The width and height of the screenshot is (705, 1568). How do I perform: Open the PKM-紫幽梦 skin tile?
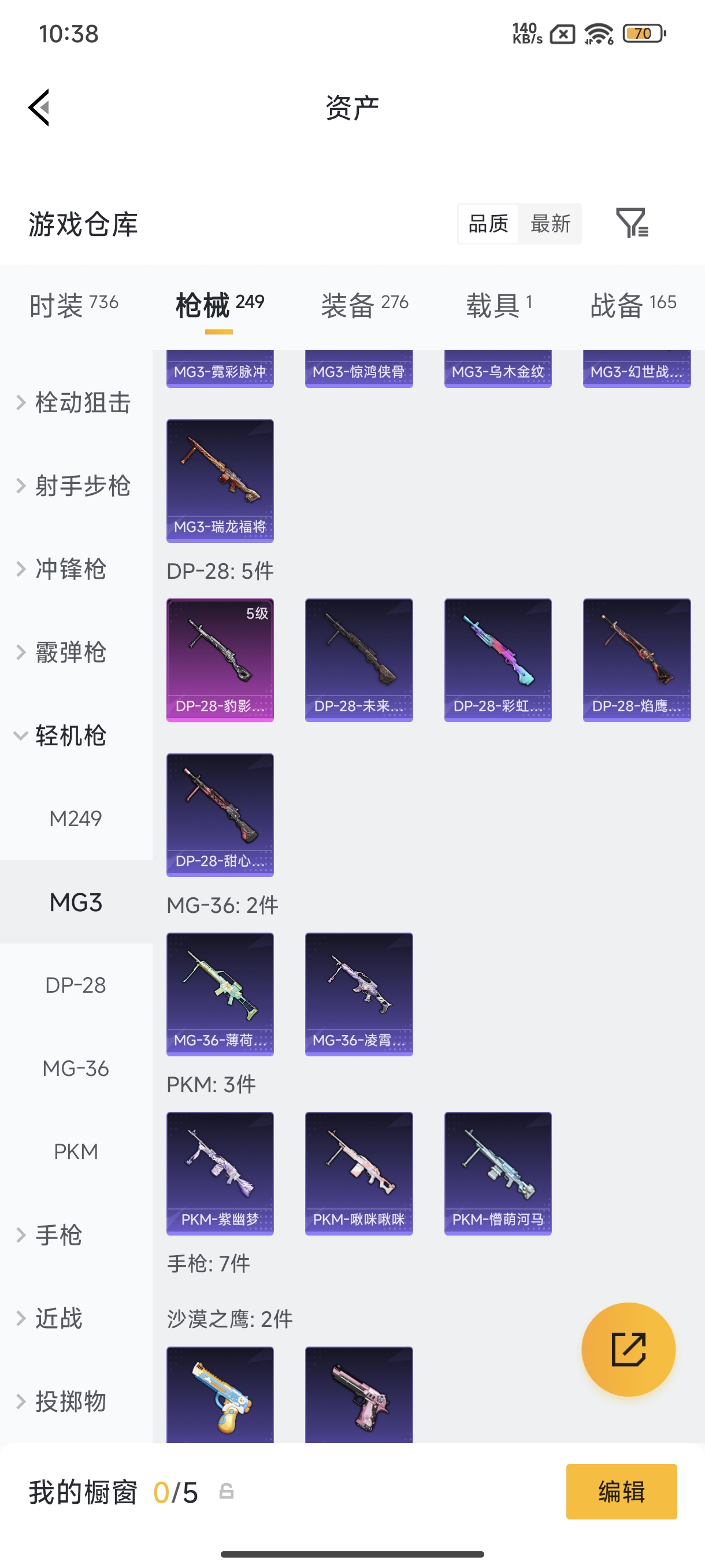220,1173
